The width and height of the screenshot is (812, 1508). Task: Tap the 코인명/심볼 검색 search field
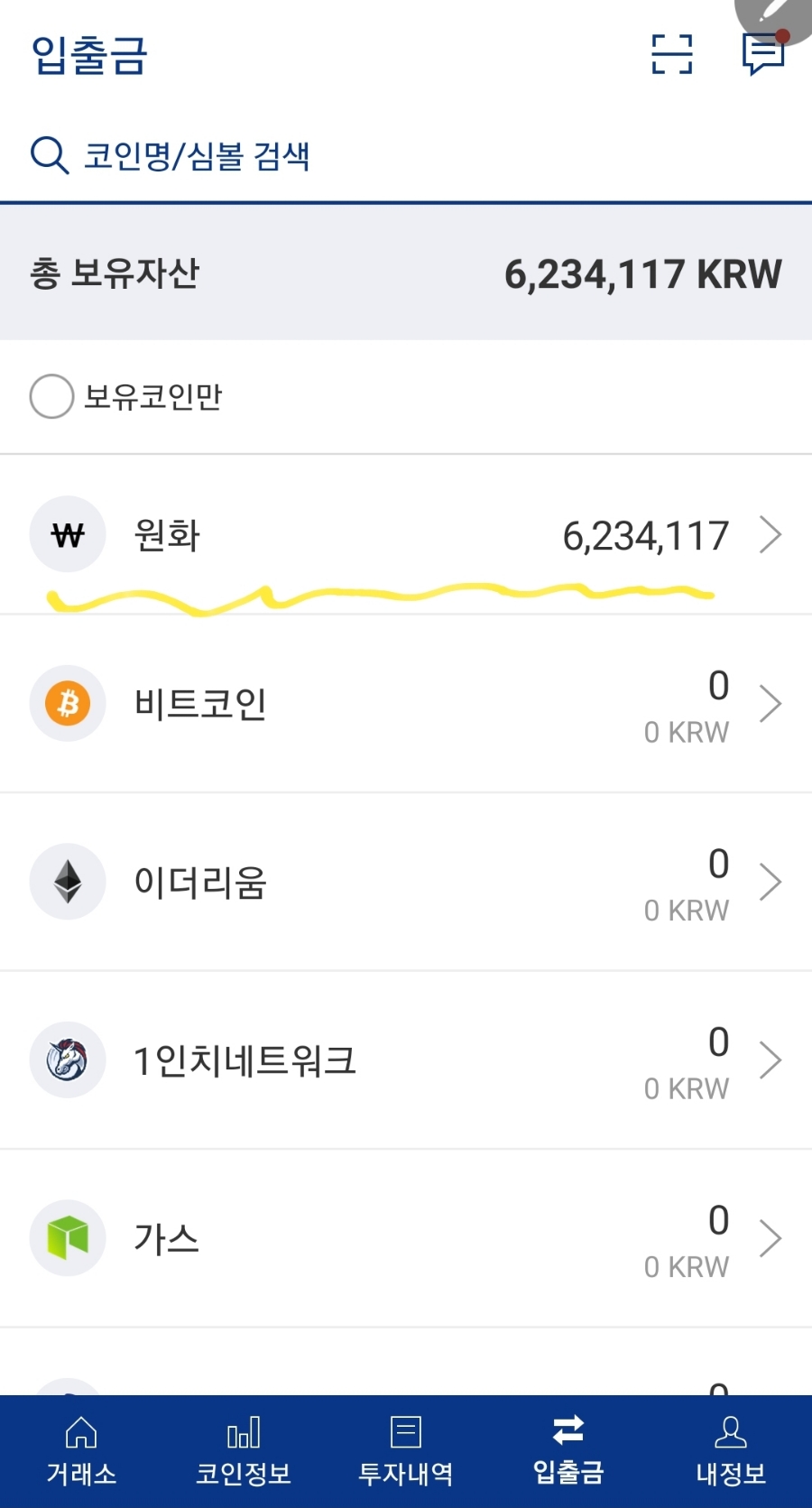tap(198, 154)
